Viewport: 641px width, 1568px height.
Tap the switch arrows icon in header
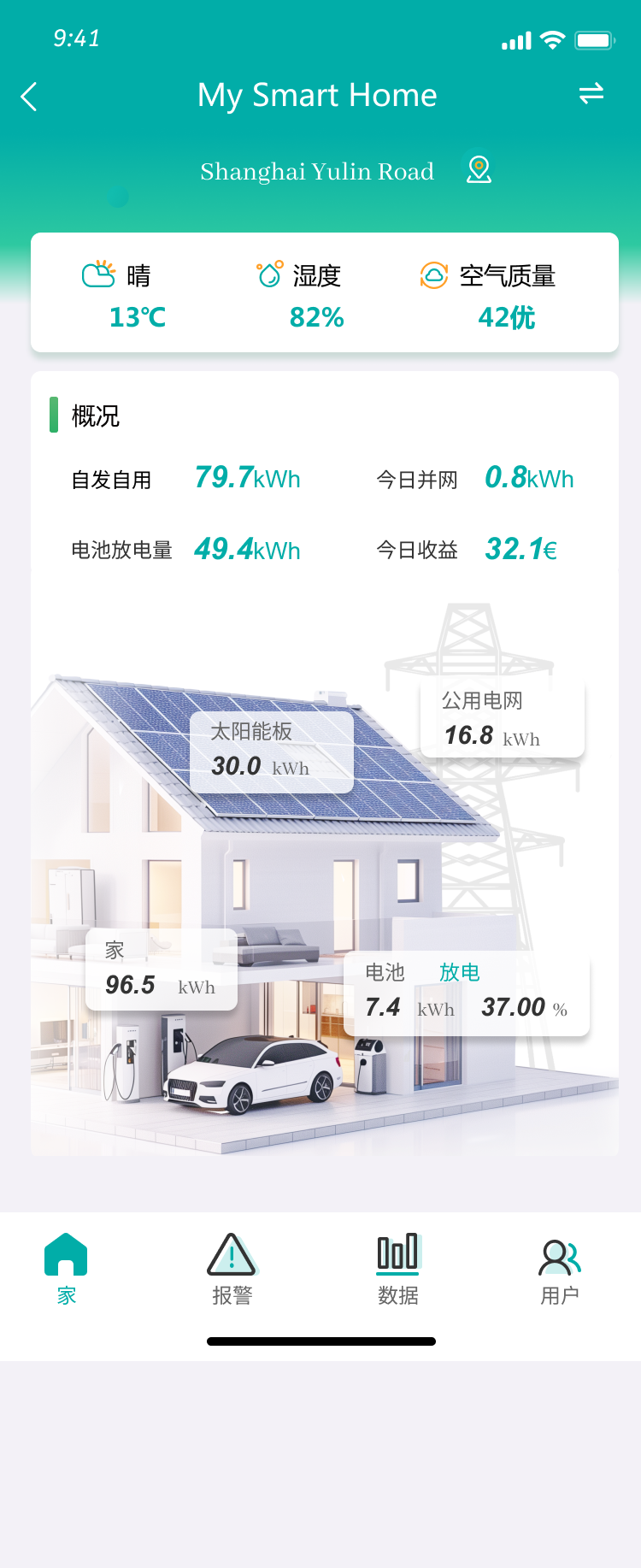[591, 94]
